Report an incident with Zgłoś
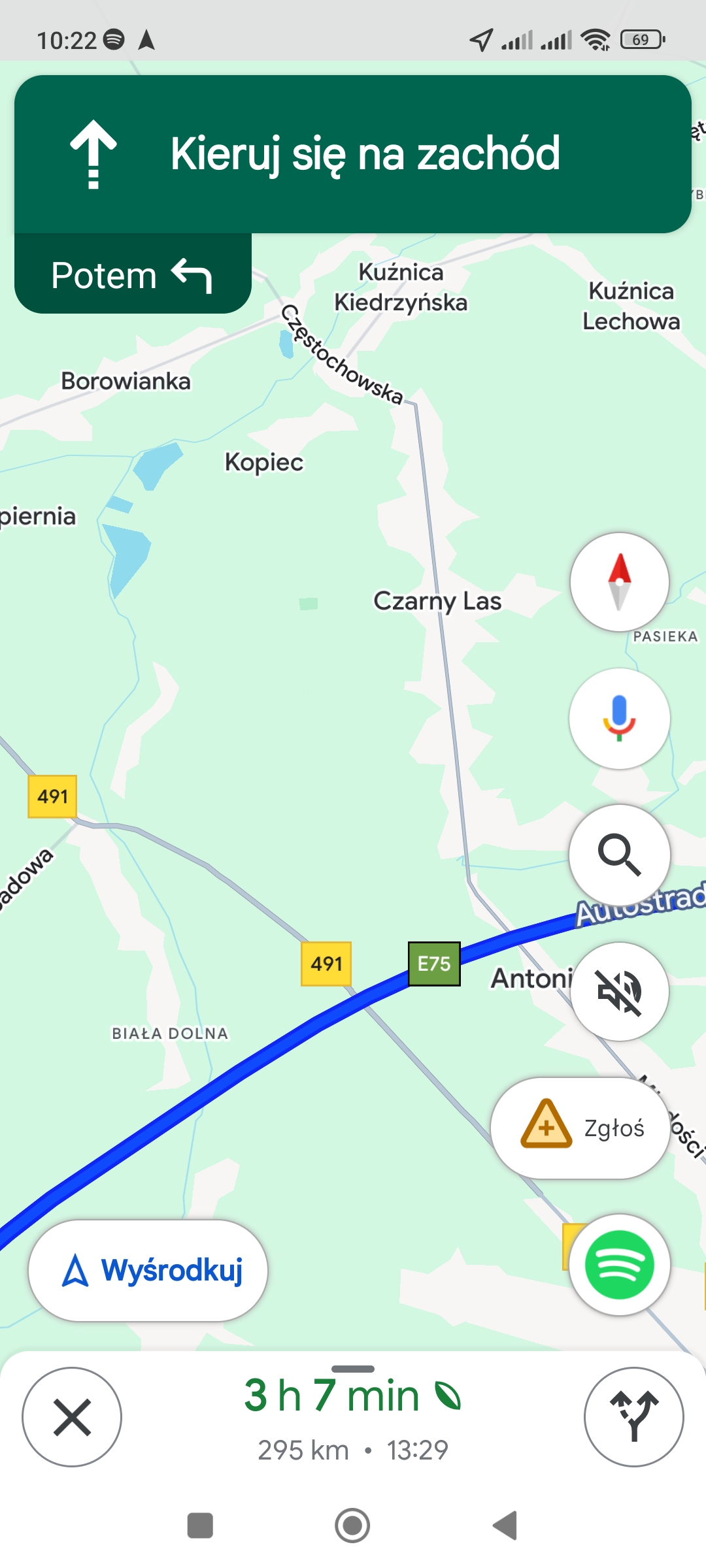Image resolution: width=706 pixels, height=1568 pixels. coord(580,1128)
